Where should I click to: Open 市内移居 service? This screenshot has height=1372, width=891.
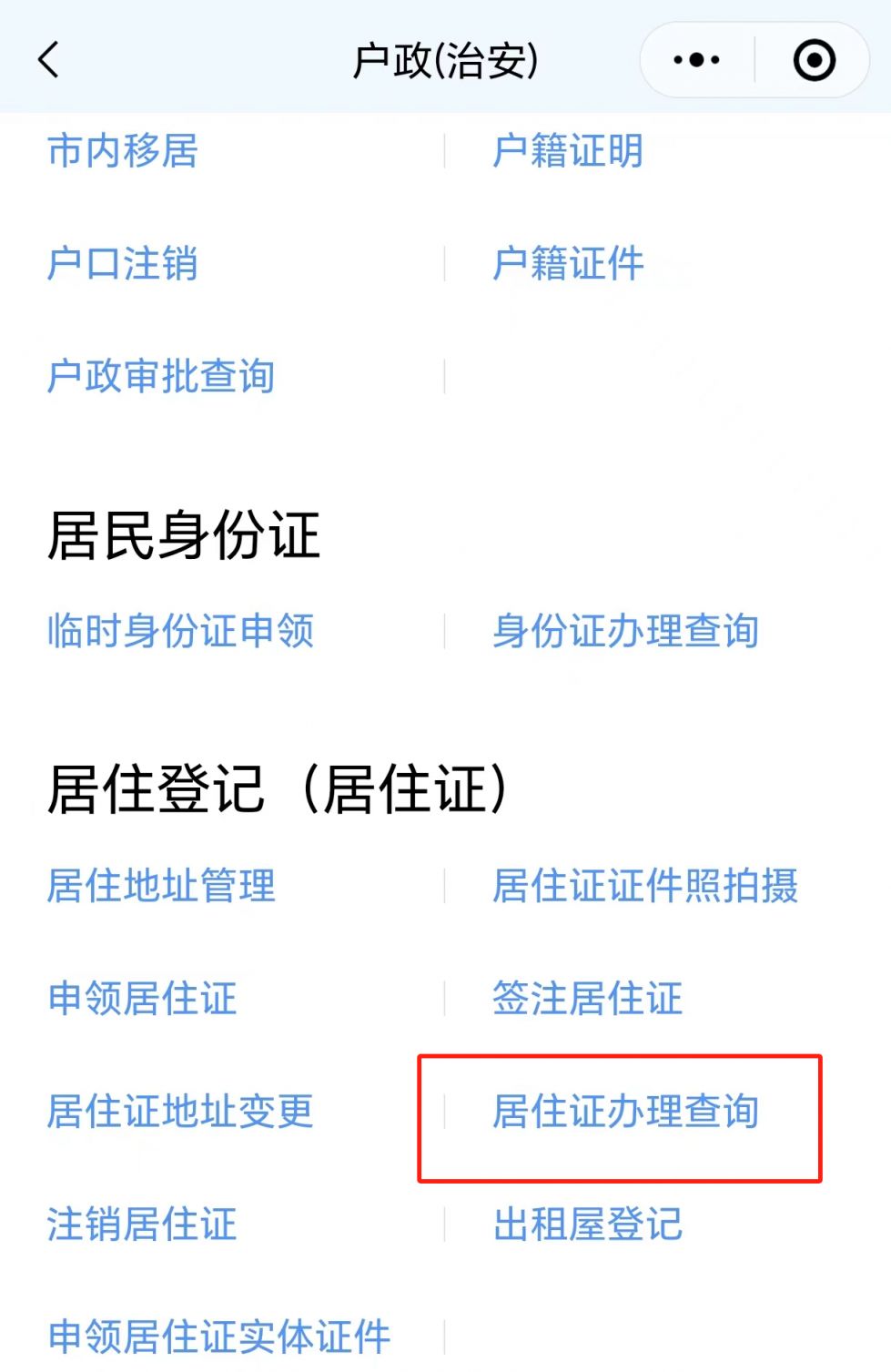[123, 151]
